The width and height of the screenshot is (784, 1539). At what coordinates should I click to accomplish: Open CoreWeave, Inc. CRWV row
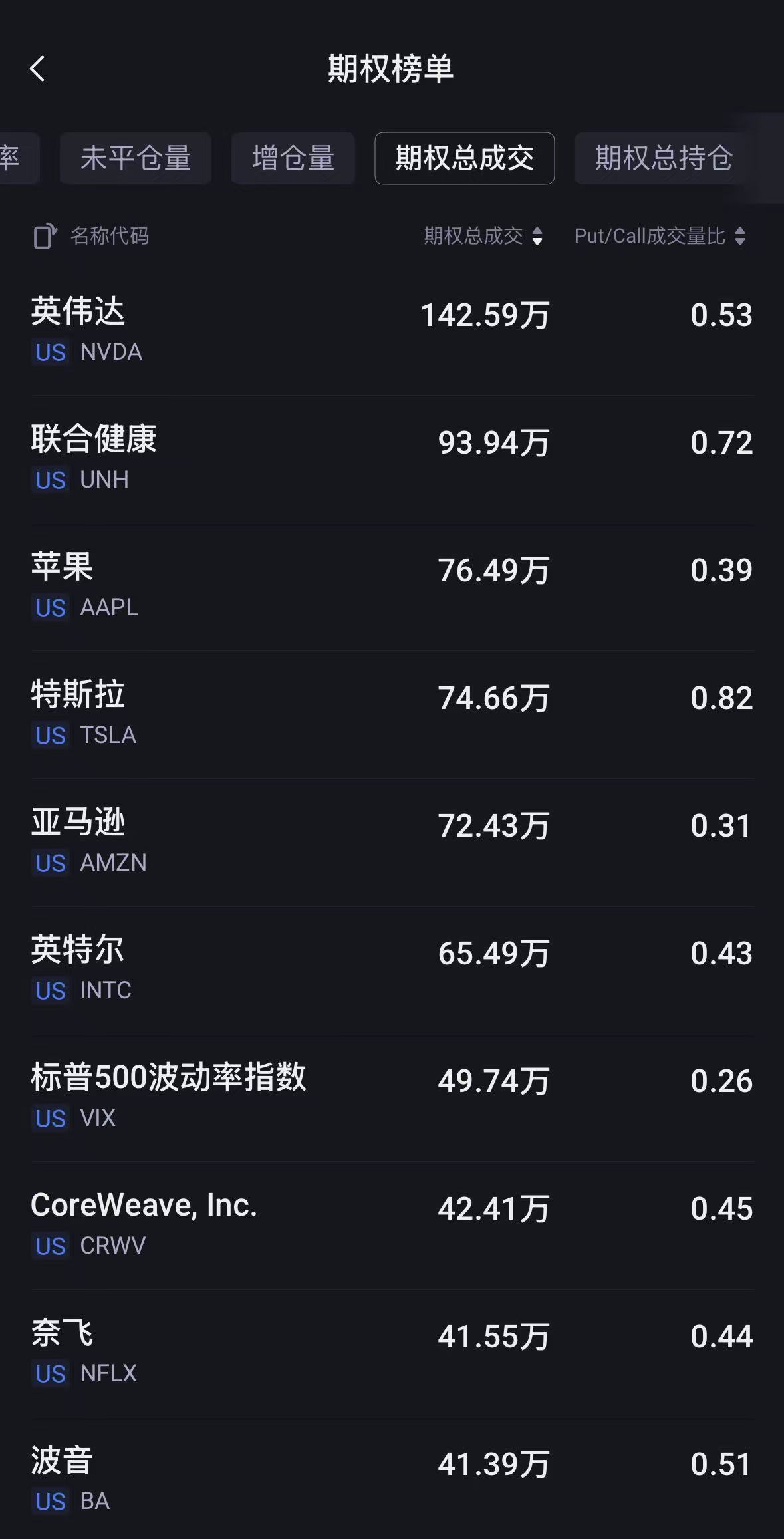[392, 1224]
